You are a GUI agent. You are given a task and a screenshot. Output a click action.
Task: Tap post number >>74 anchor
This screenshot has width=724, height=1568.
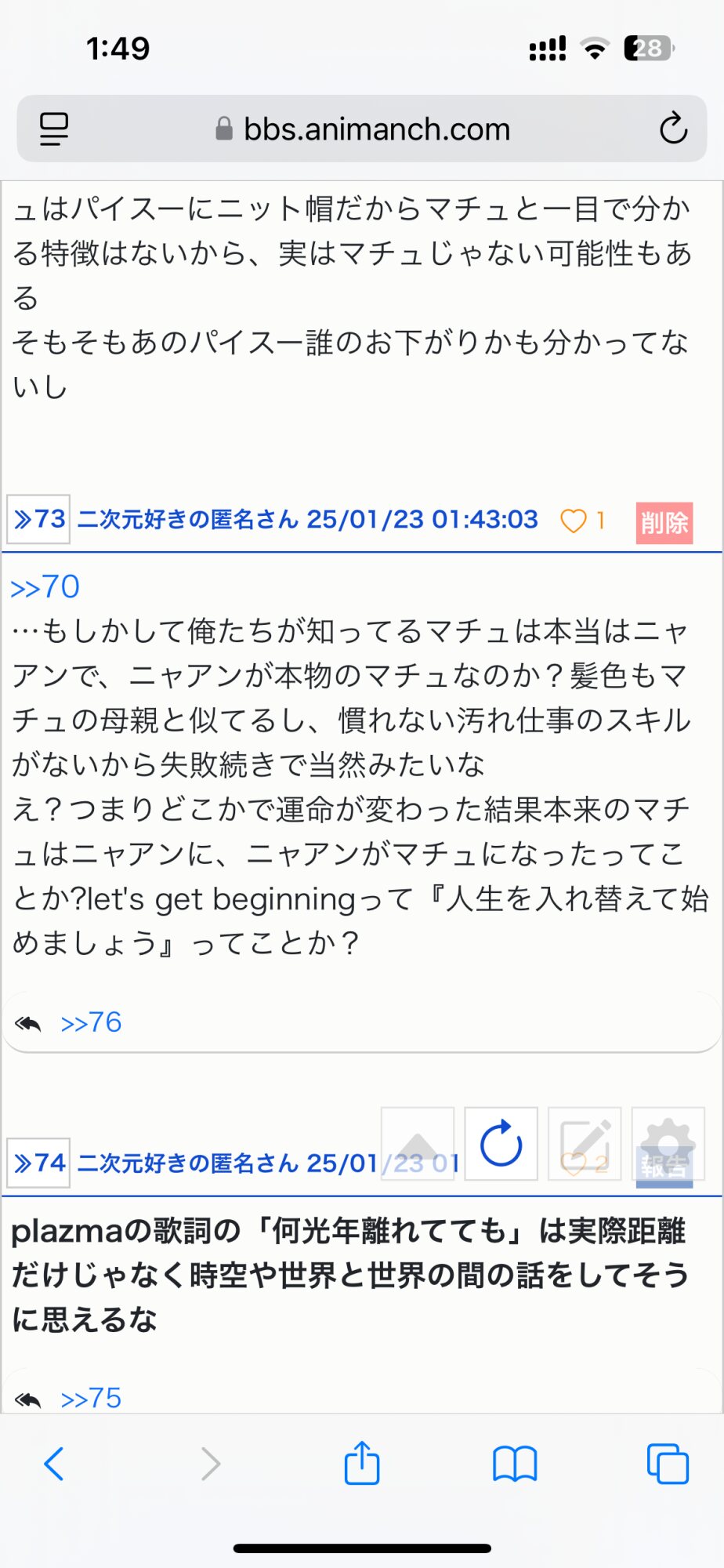(38, 1163)
